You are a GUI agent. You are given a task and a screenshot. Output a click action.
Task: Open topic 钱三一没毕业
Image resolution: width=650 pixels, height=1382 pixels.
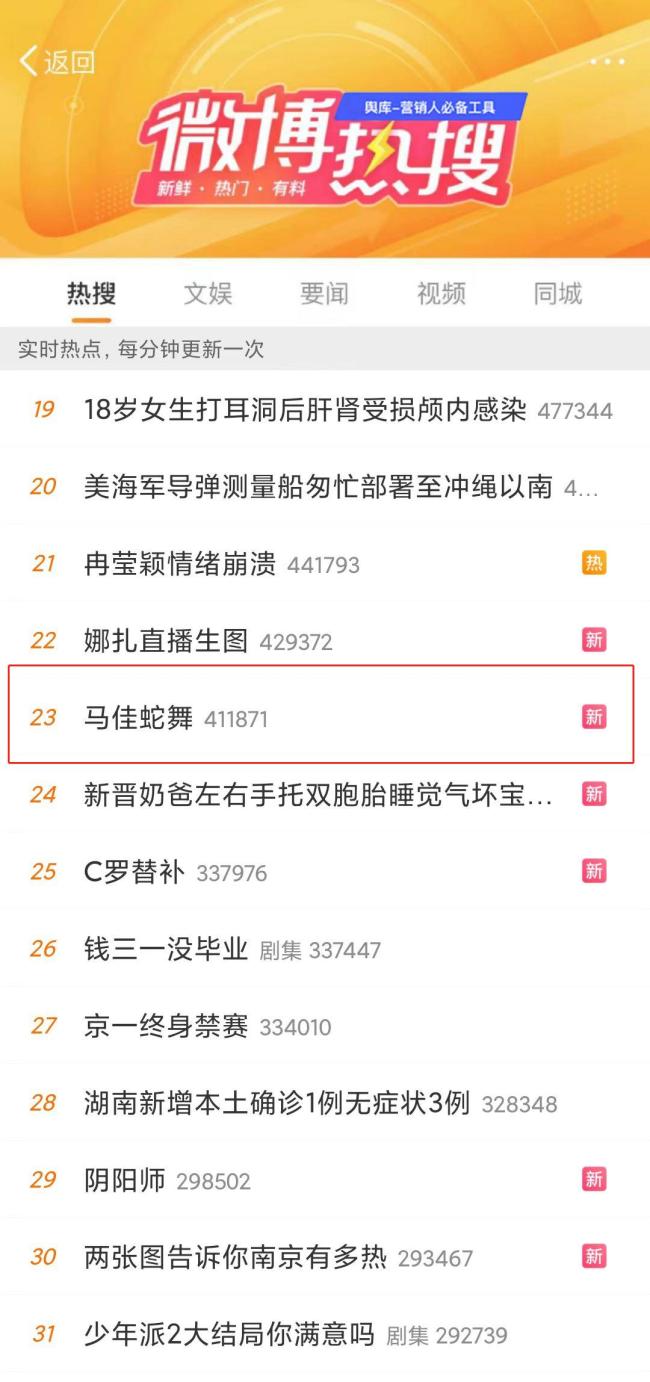pyautogui.click(x=166, y=949)
